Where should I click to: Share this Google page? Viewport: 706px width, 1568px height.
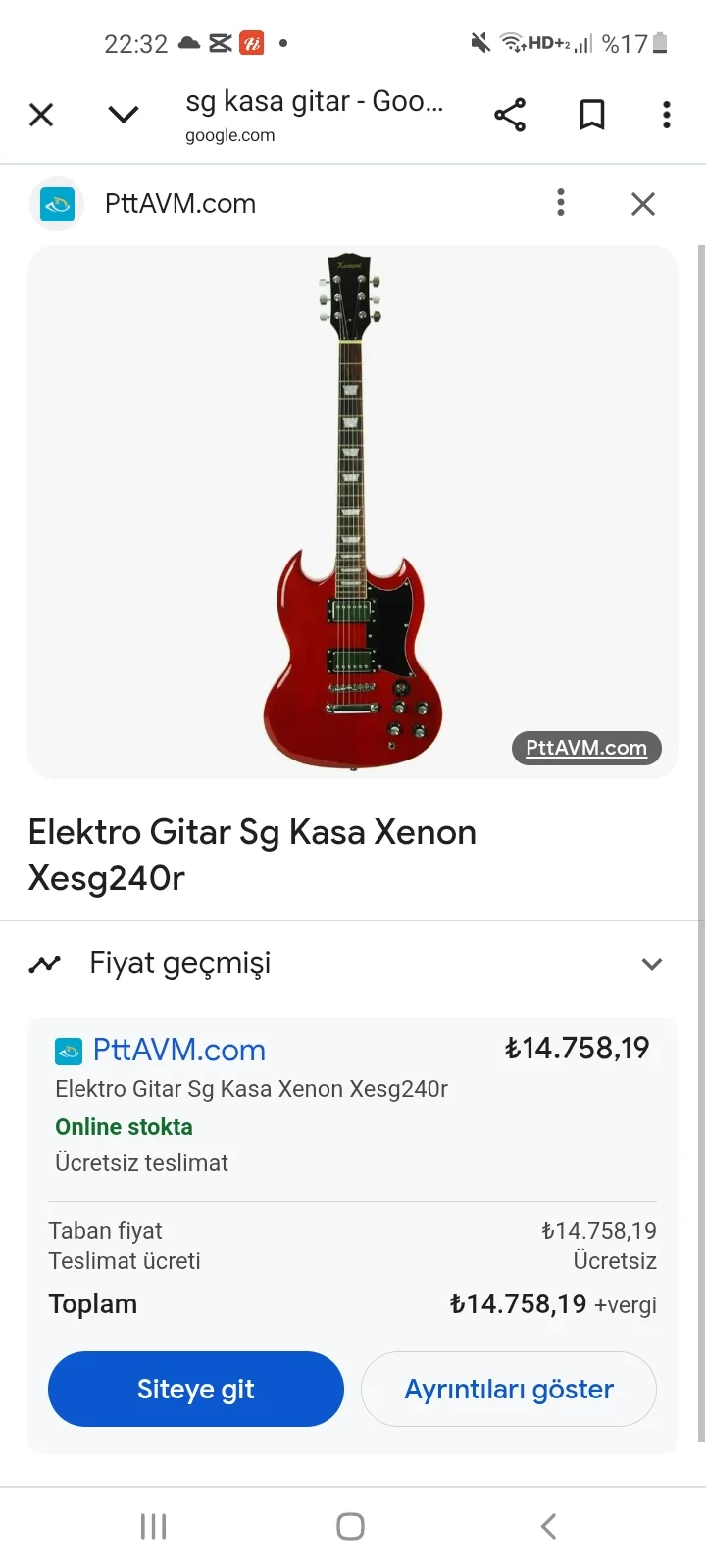click(x=510, y=115)
